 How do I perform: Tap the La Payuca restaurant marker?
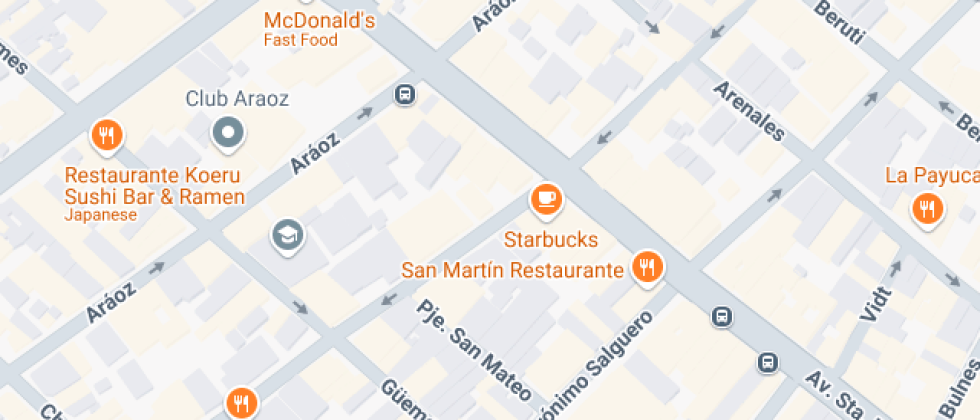pyautogui.click(x=927, y=209)
